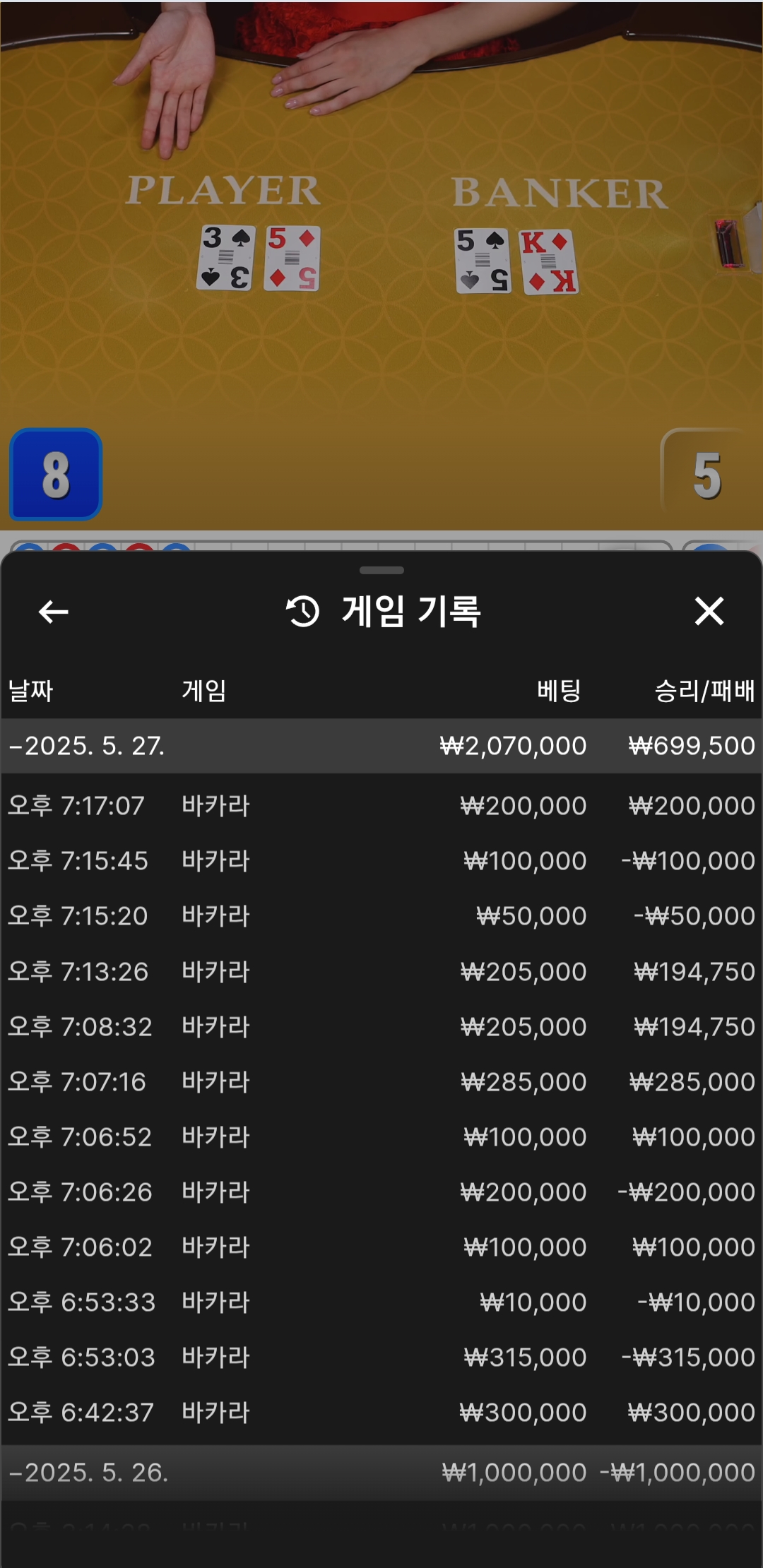This screenshot has width=763, height=1568.
Task: Open the 오후 7:07:16 바카라 record
Action: point(381,1082)
